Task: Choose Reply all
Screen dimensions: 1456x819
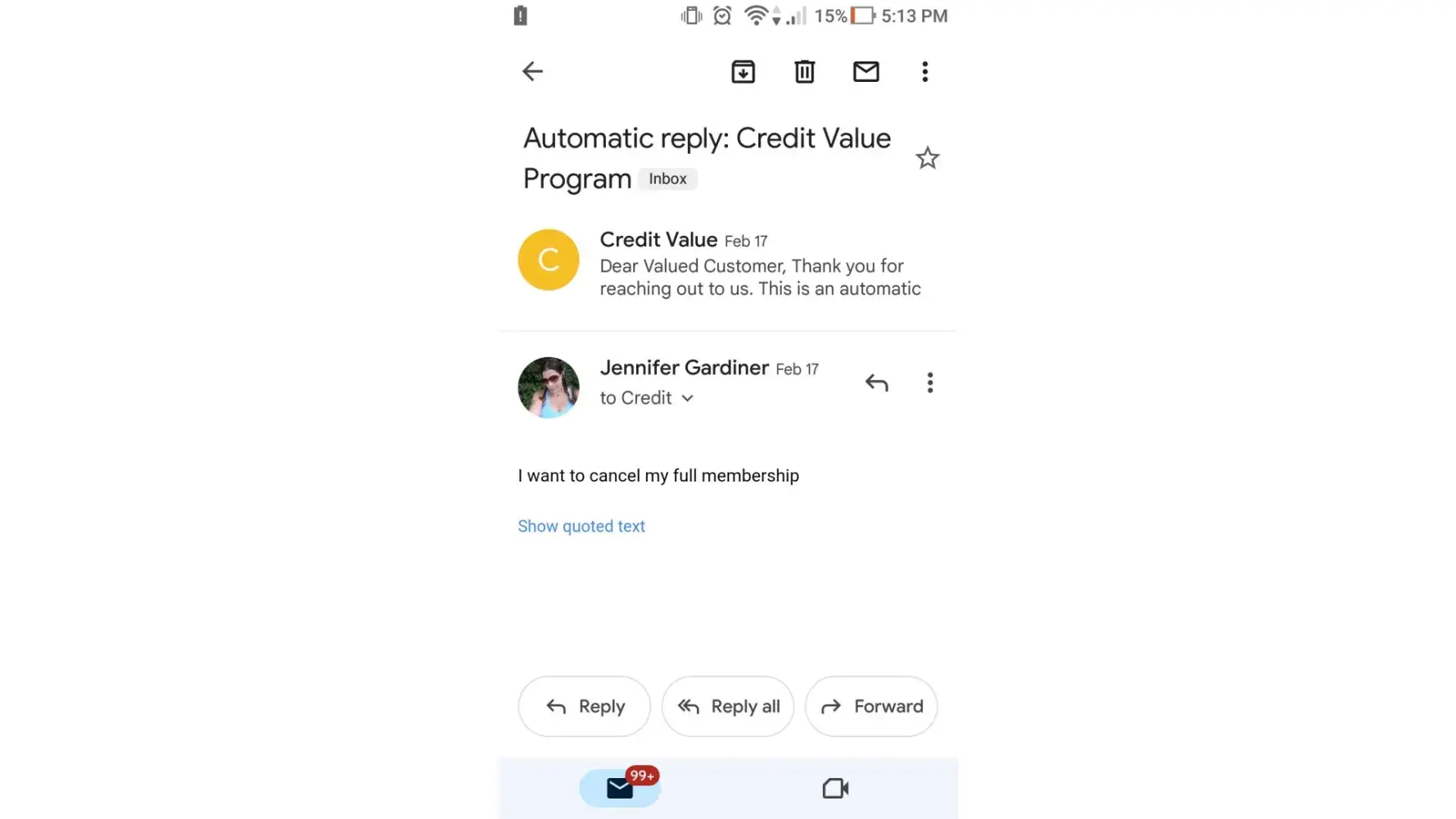Action: [x=728, y=706]
